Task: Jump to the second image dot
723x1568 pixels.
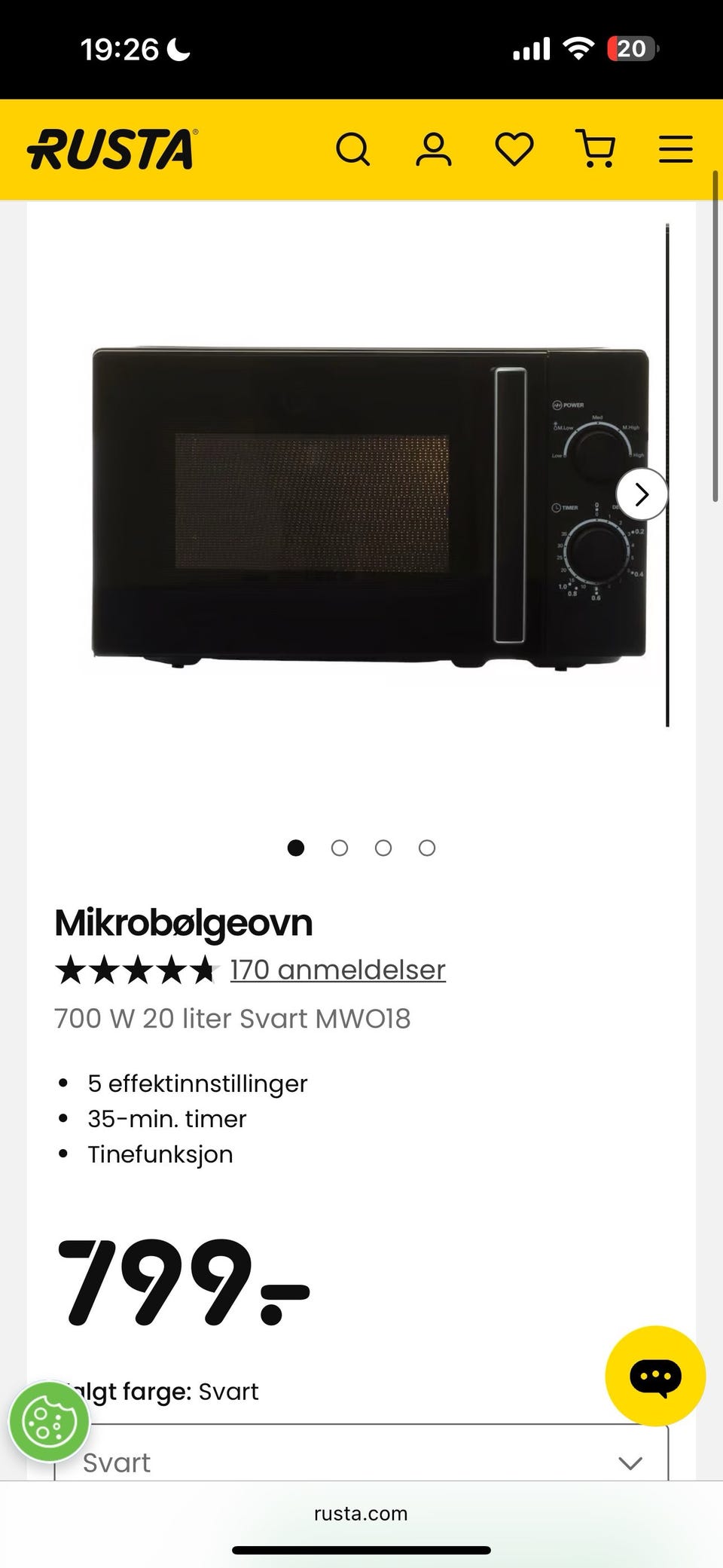Action: (x=340, y=848)
